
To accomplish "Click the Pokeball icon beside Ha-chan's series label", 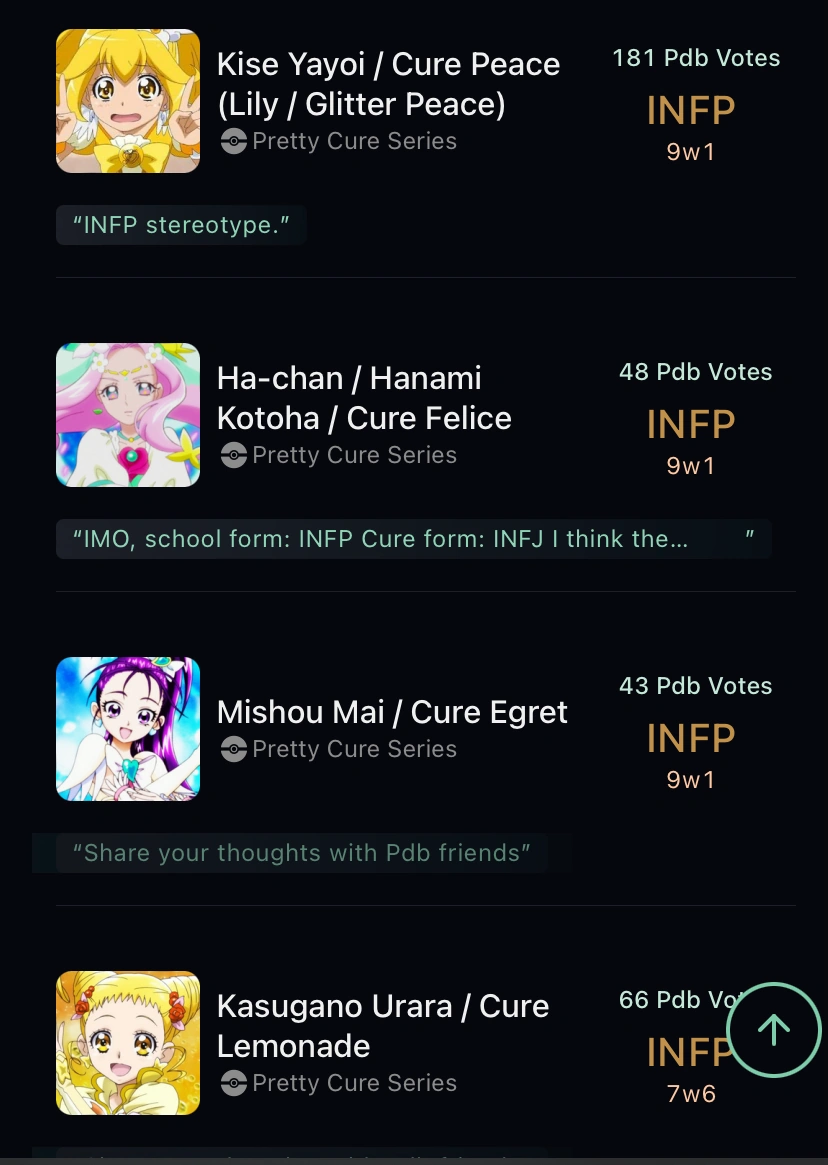I will pos(234,455).
